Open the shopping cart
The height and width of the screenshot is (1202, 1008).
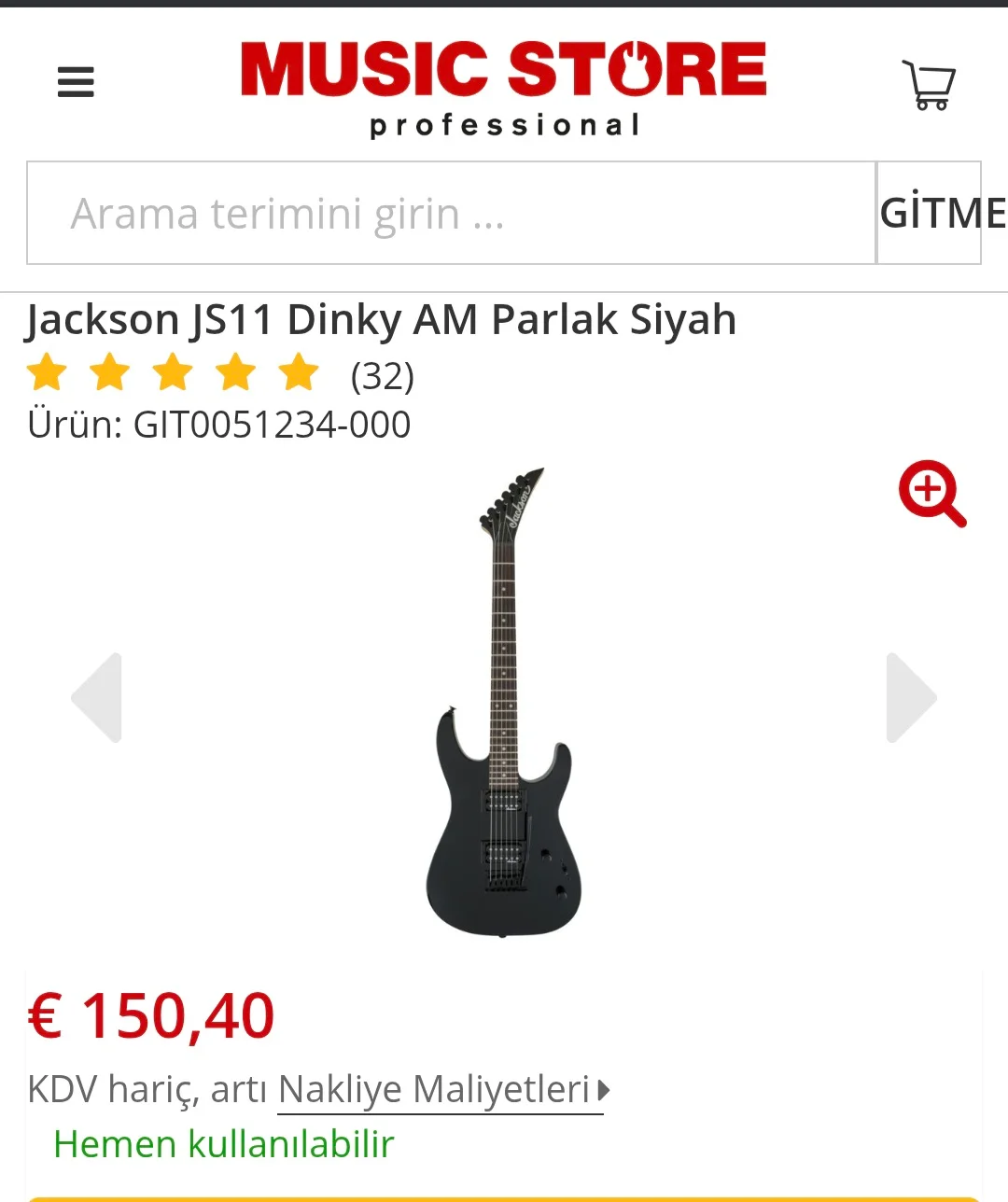point(928,85)
